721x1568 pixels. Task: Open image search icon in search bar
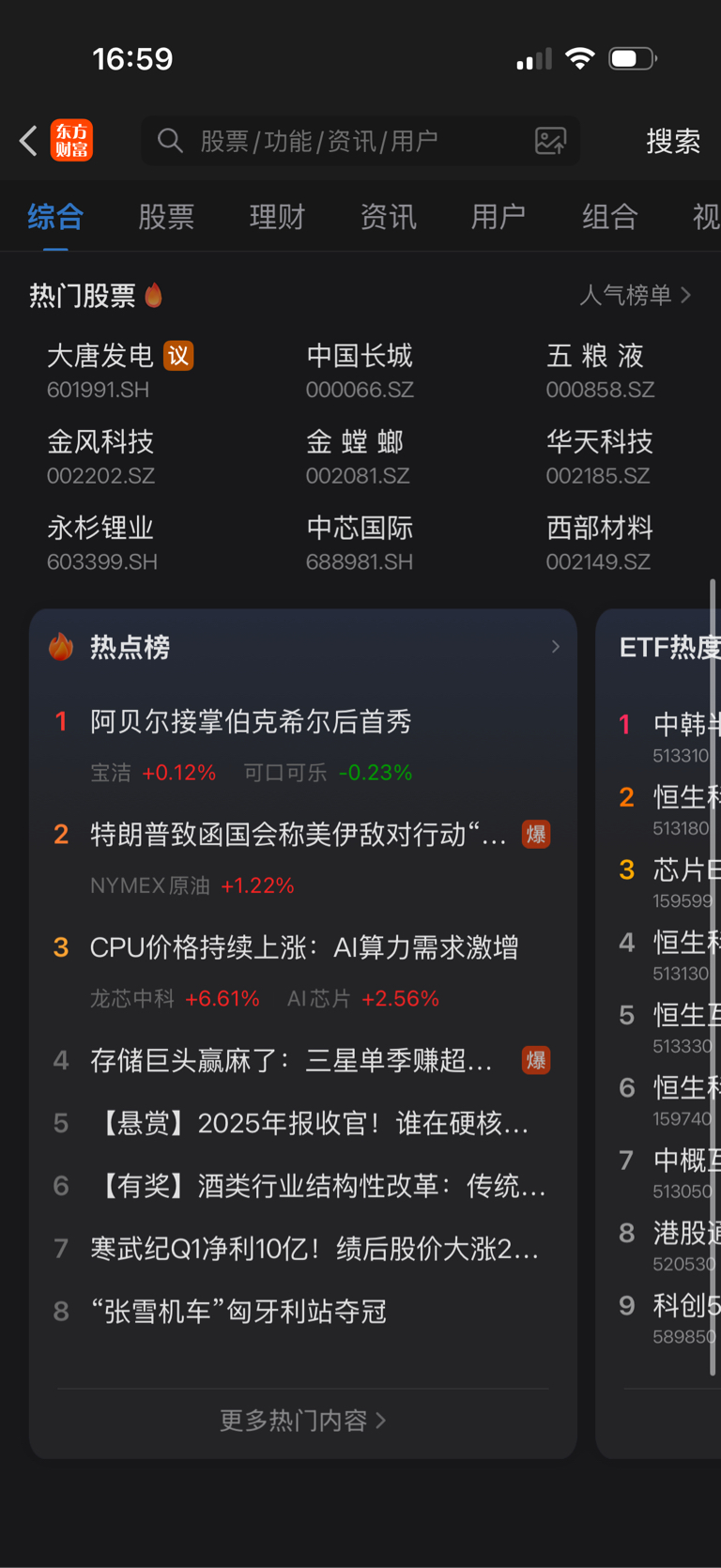click(x=550, y=141)
